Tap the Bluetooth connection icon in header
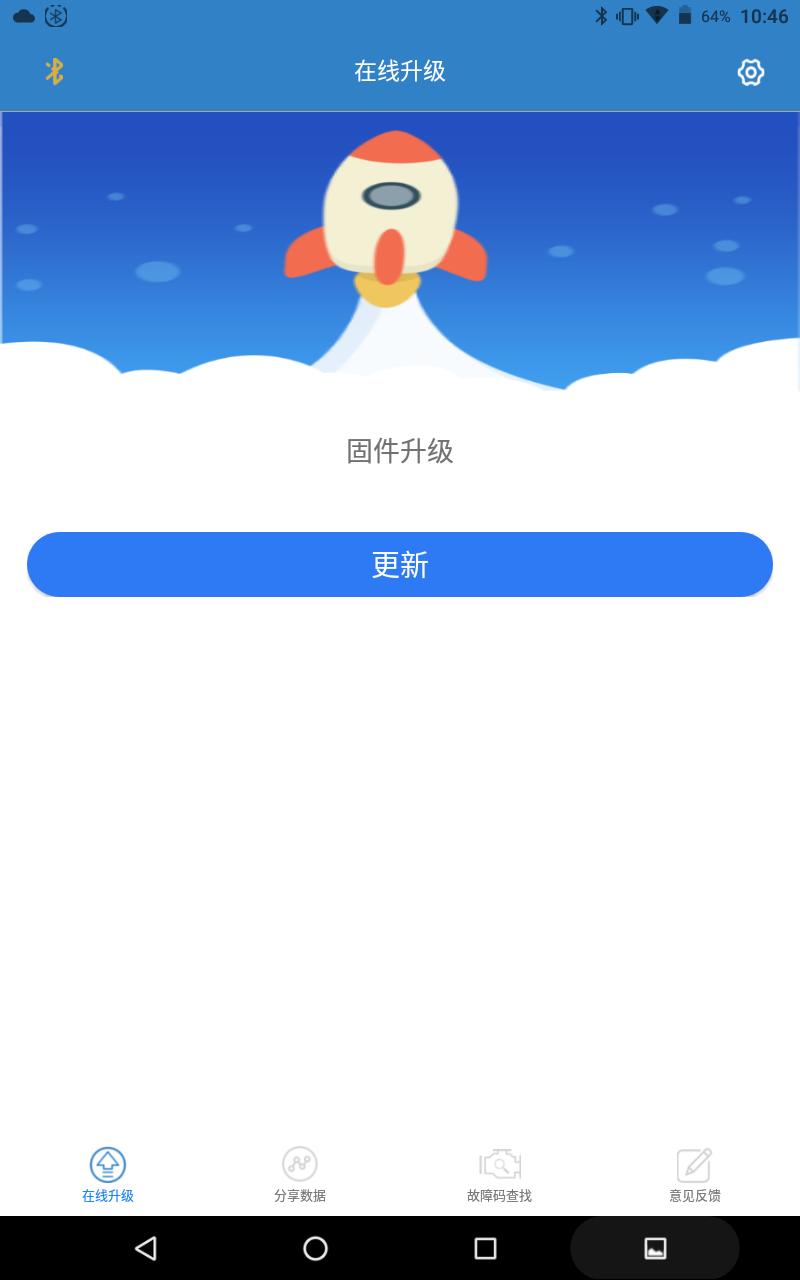The width and height of the screenshot is (800, 1280). pyautogui.click(x=54, y=71)
